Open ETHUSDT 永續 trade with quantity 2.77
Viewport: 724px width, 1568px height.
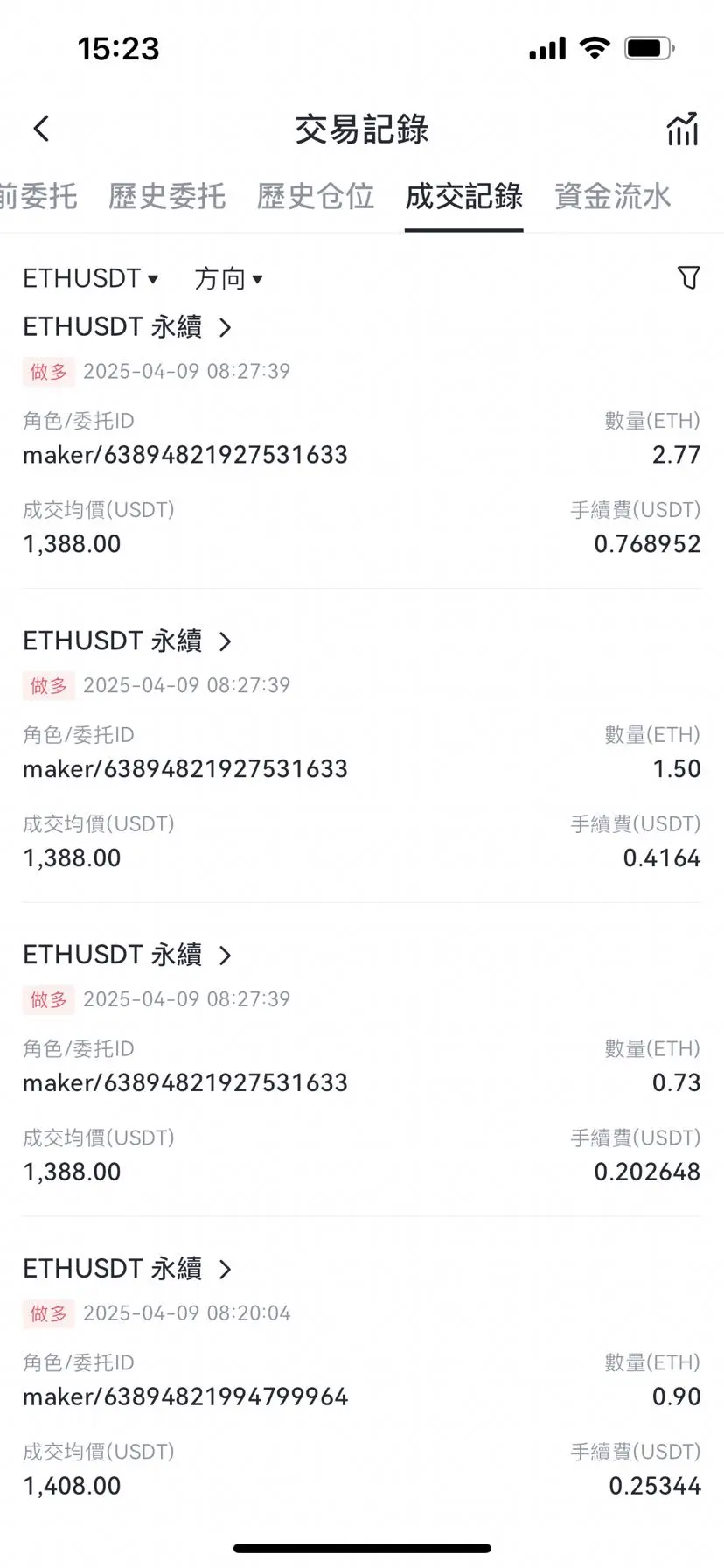pyautogui.click(x=128, y=327)
